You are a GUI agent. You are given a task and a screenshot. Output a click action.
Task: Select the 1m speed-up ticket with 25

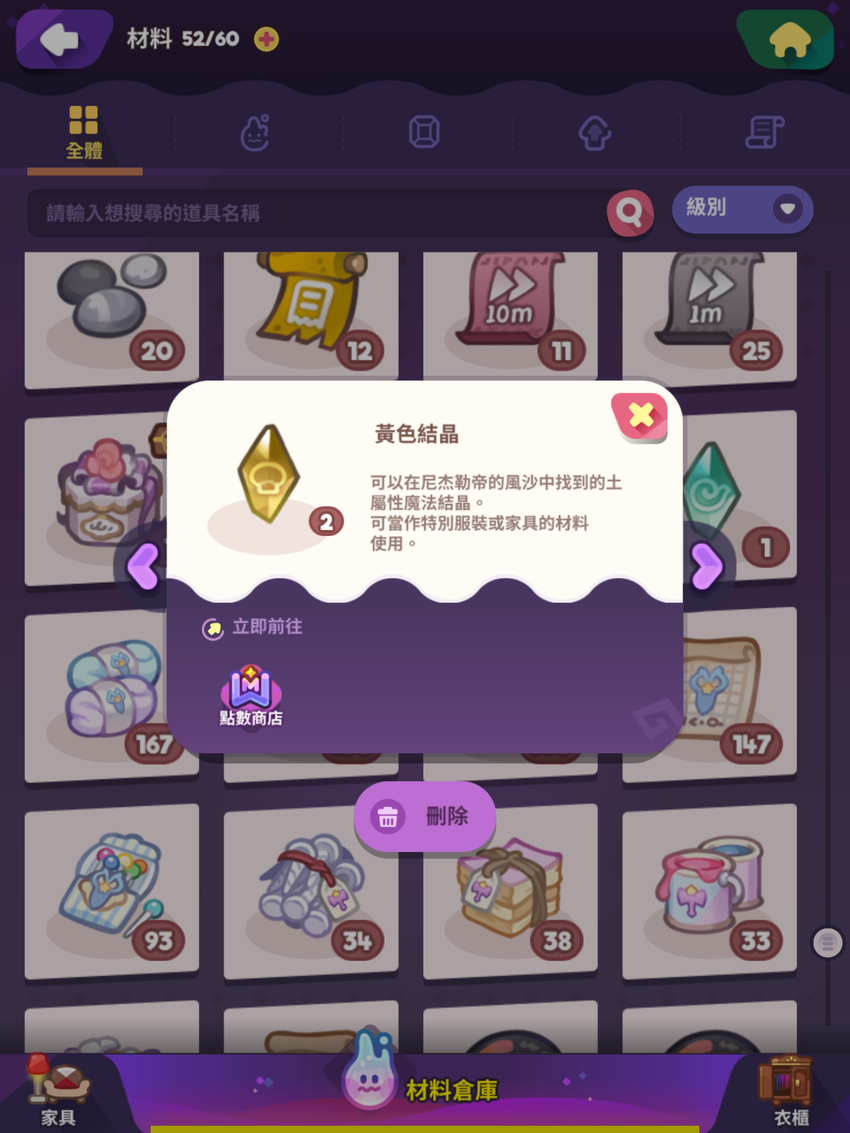(x=709, y=312)
